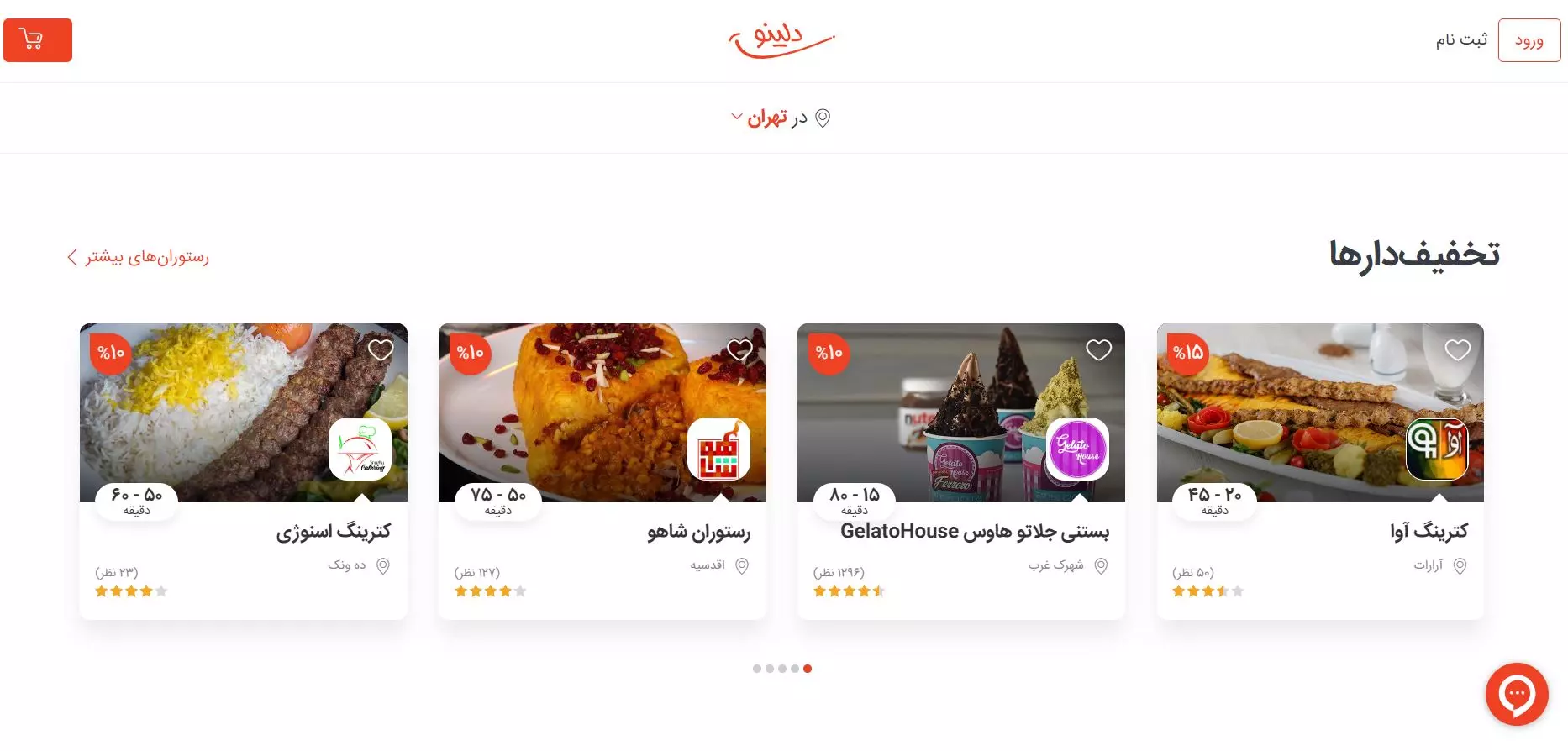Tap the ورود login button
This screenshot has height=751, width=1568.
(x=1529, y=40)
